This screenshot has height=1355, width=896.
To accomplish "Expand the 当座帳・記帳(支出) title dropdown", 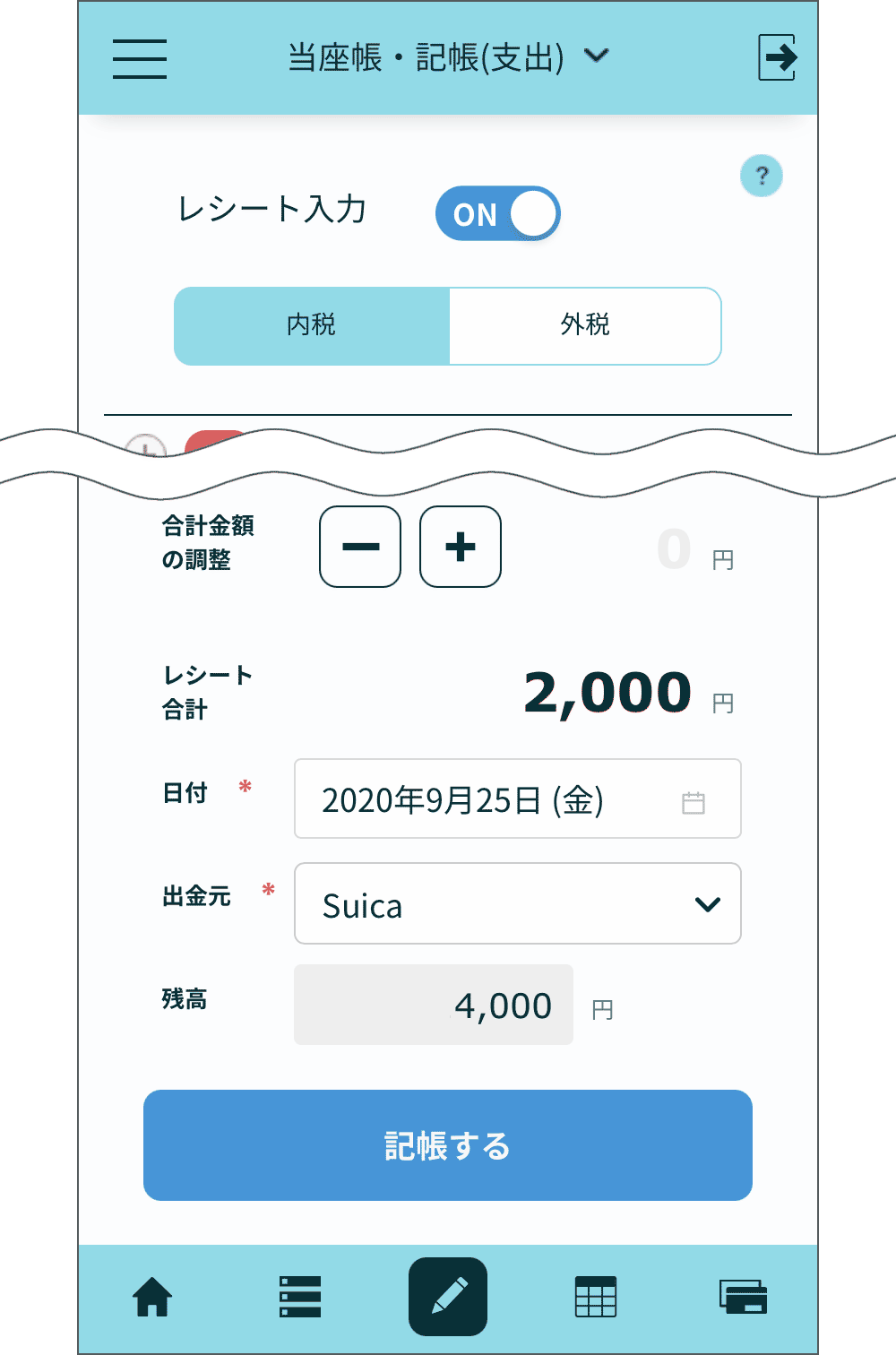I will [448, 57].
